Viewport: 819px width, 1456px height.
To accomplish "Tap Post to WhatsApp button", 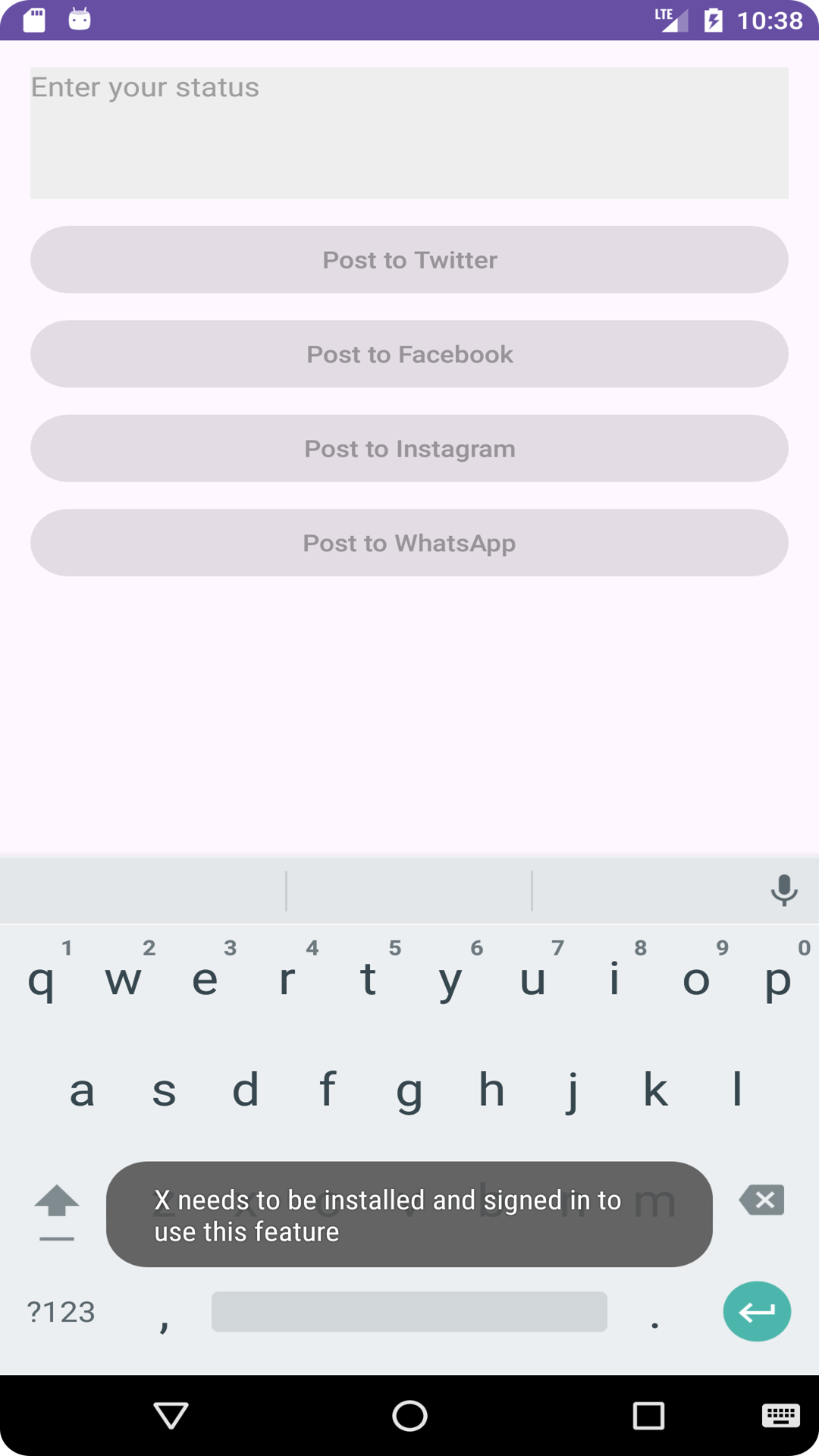I will pos(409,543).
